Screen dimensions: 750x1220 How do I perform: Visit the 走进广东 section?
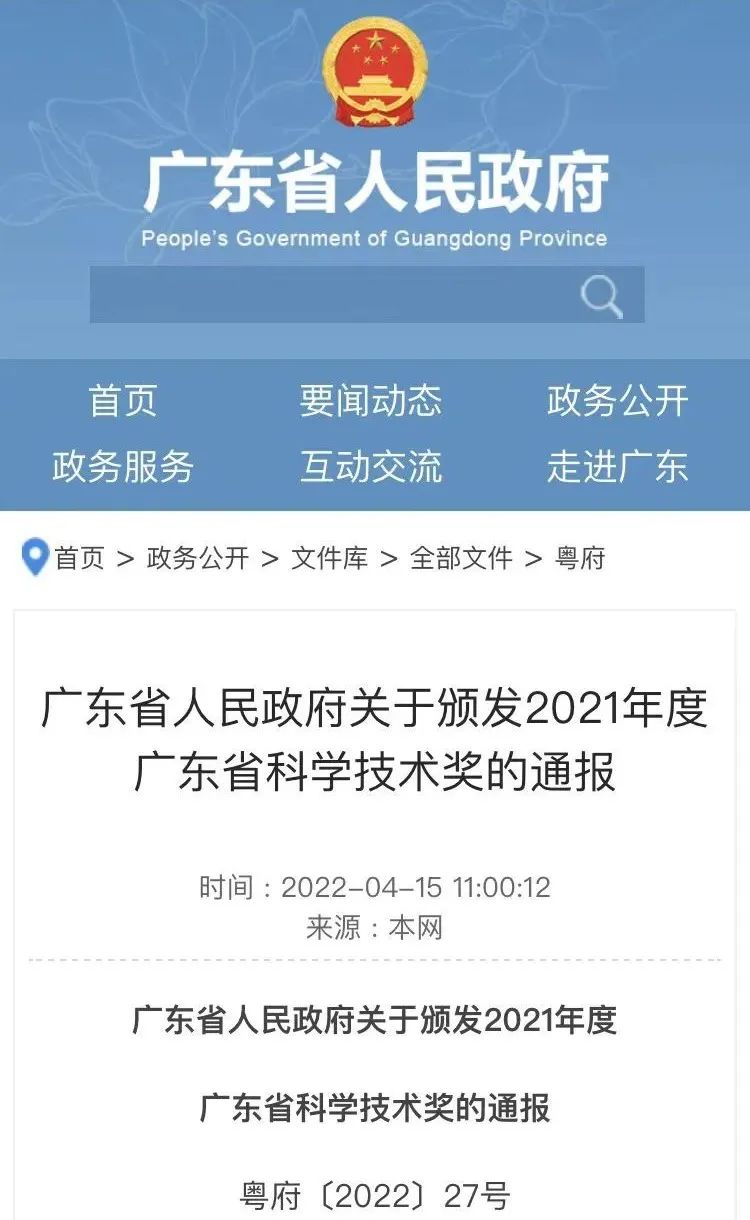point(617,466)
